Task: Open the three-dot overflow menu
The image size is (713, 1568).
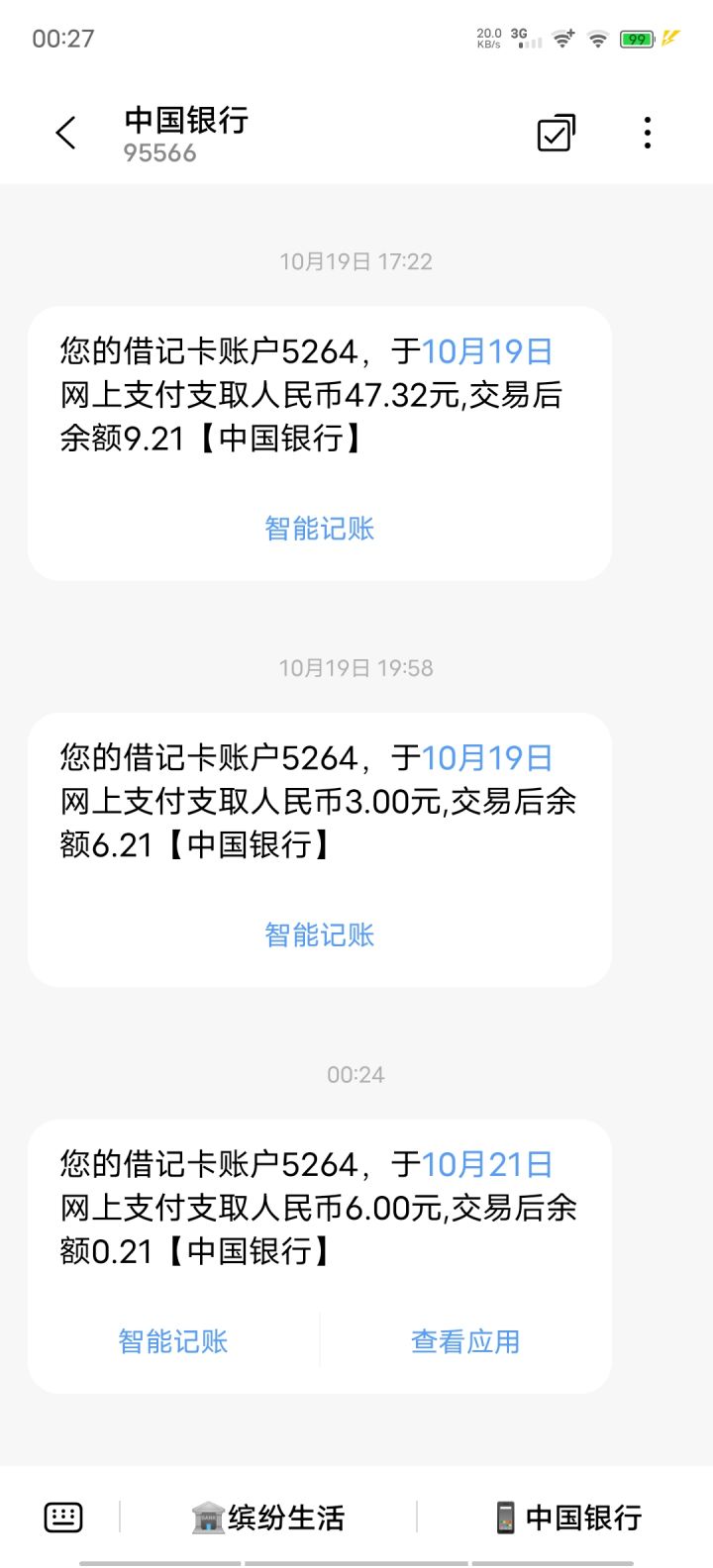Action: click(648, 133)
